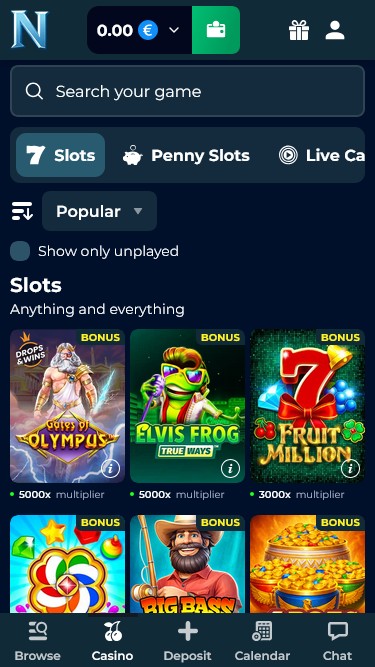Open Deposit from the bottom bar
The width and height of the screenshot is (375, 667).
(x=188, y=641)
